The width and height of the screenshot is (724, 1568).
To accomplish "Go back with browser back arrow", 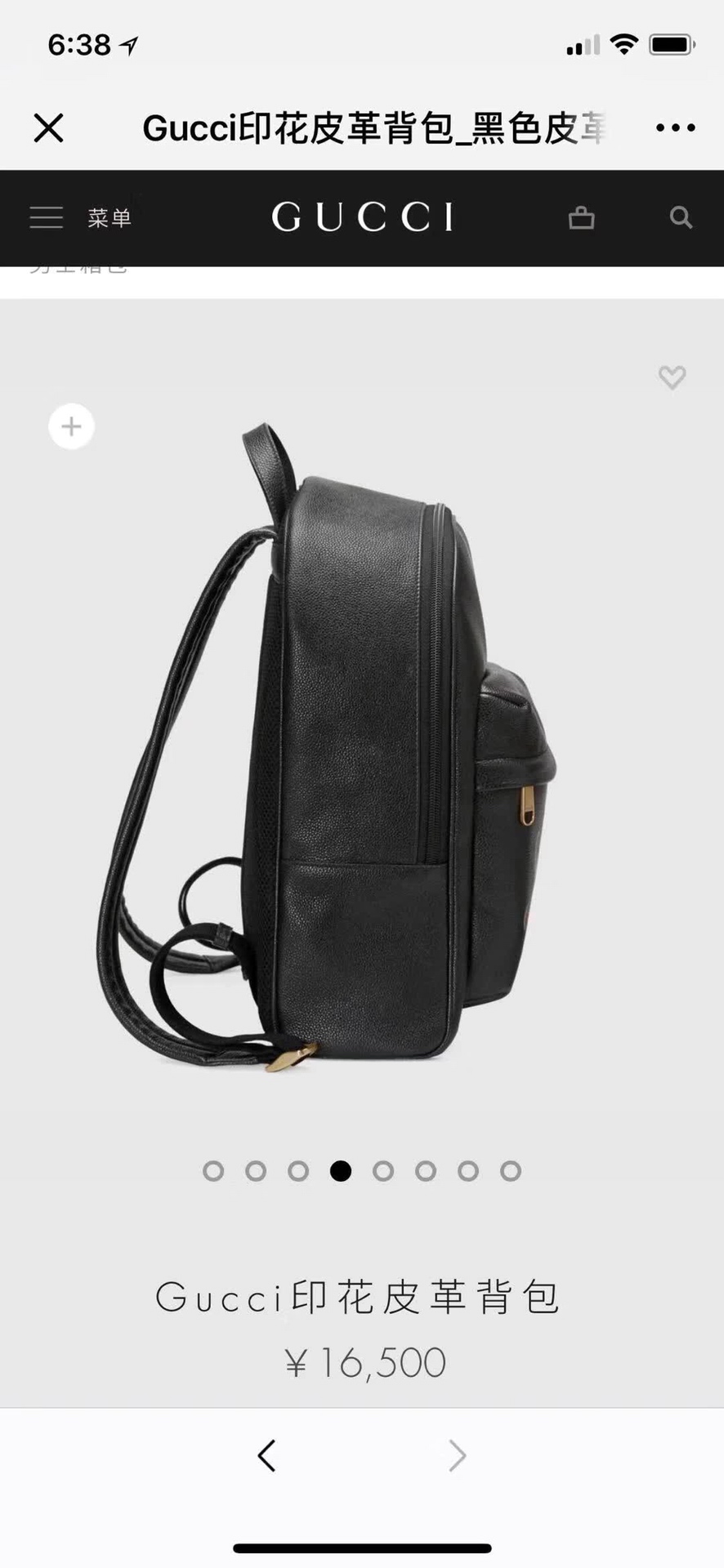I will pos(266,1455).
